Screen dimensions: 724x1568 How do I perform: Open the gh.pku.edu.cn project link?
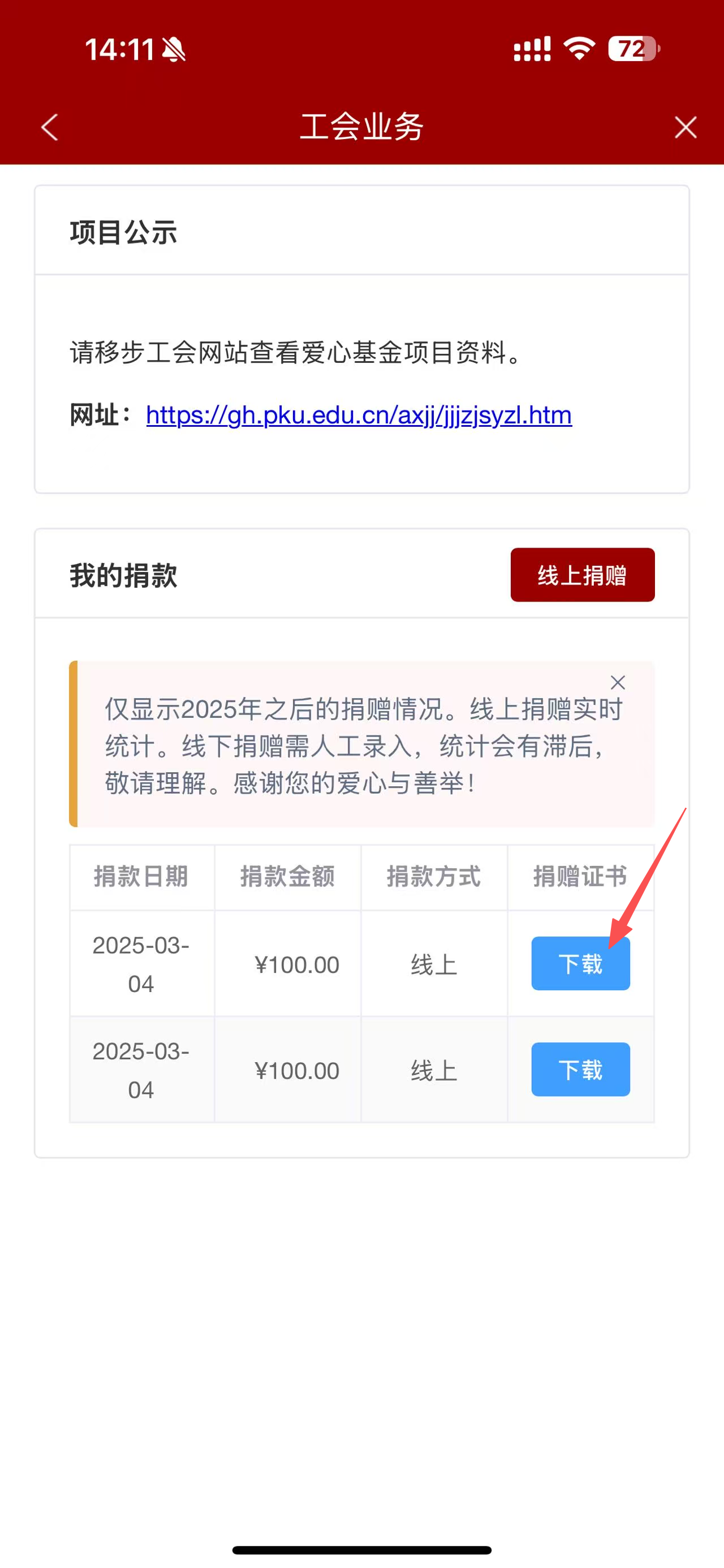click(x=359, y=415)
